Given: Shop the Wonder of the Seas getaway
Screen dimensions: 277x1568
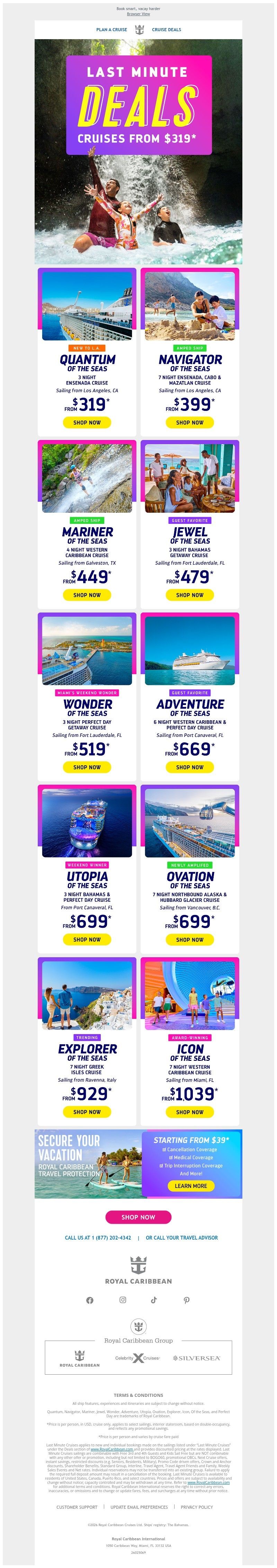Looking at the screenshot, I should (87, 767).
